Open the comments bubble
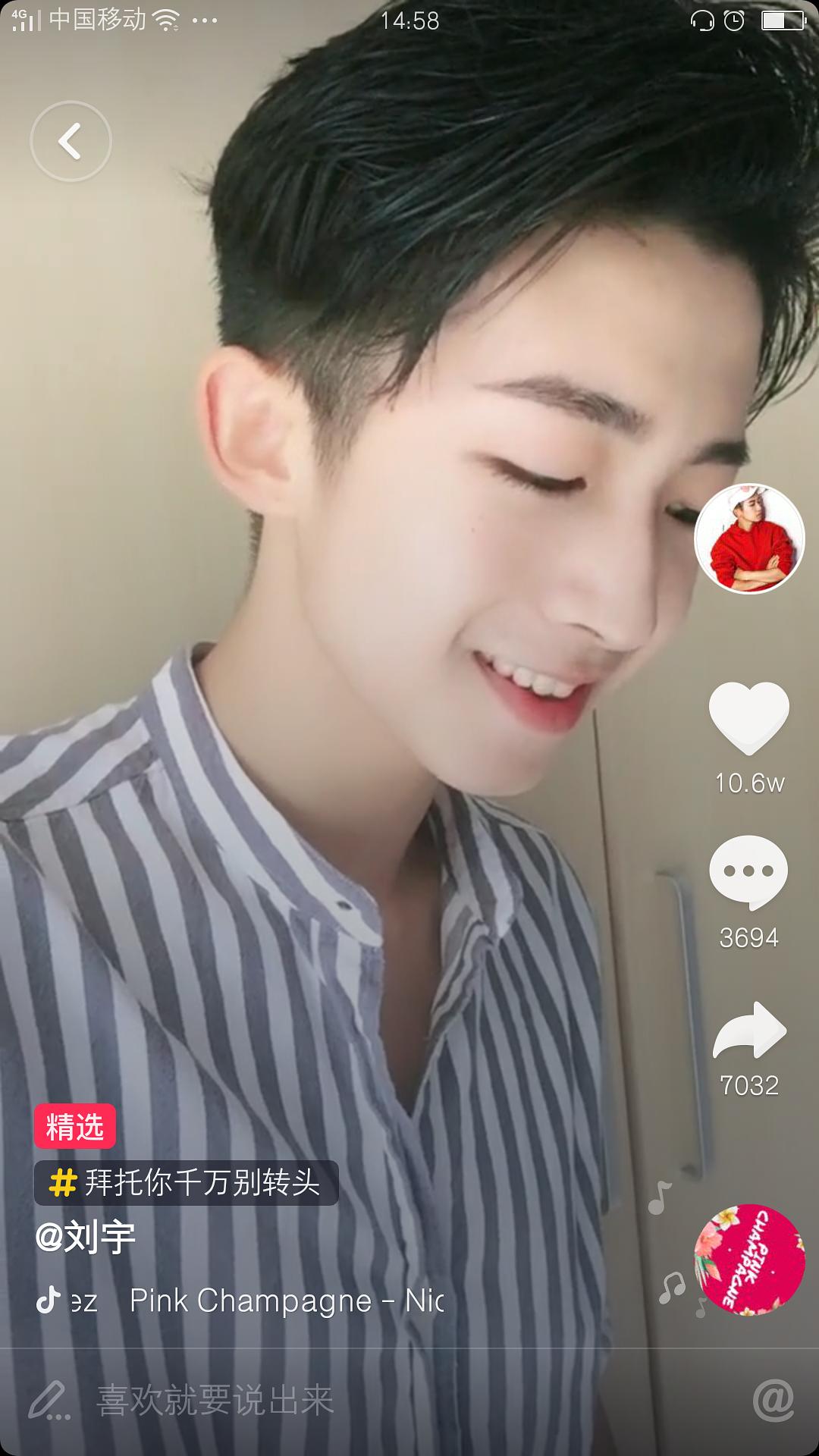Image resolution: width=819 pixels, height=1456 pixels. [748, 873]
